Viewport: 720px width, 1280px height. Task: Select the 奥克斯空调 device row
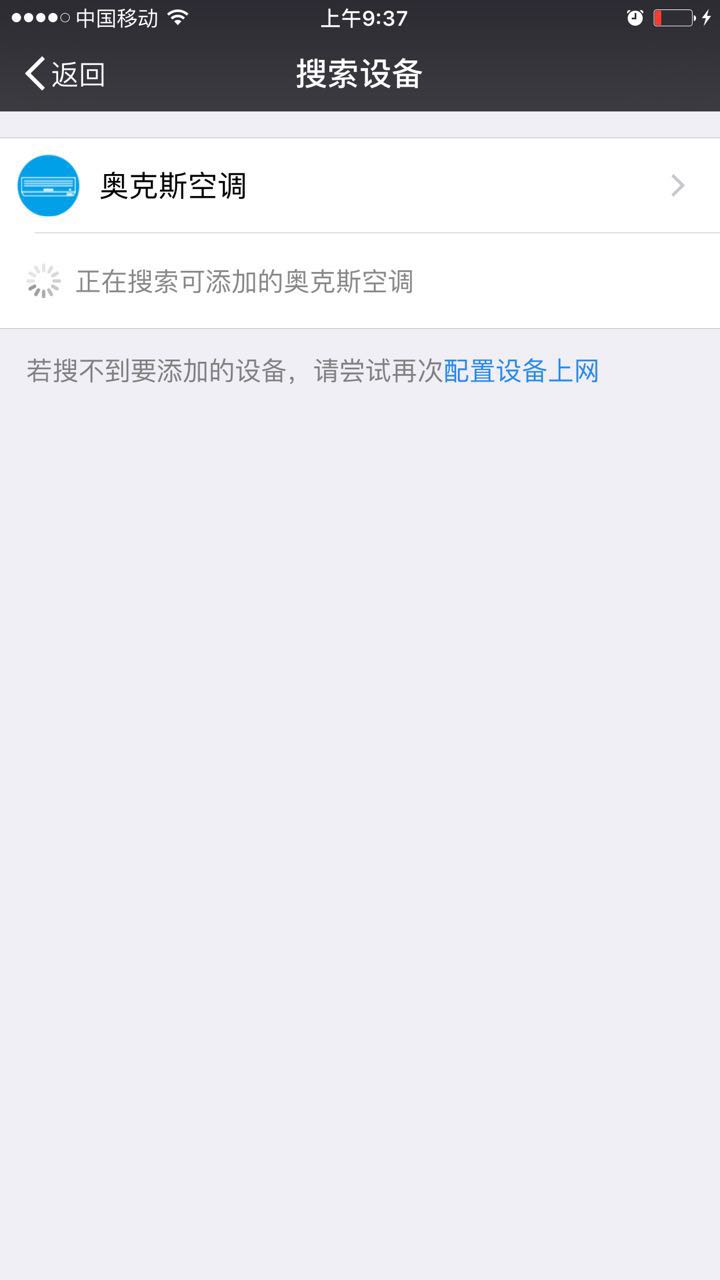pos(360,185)
